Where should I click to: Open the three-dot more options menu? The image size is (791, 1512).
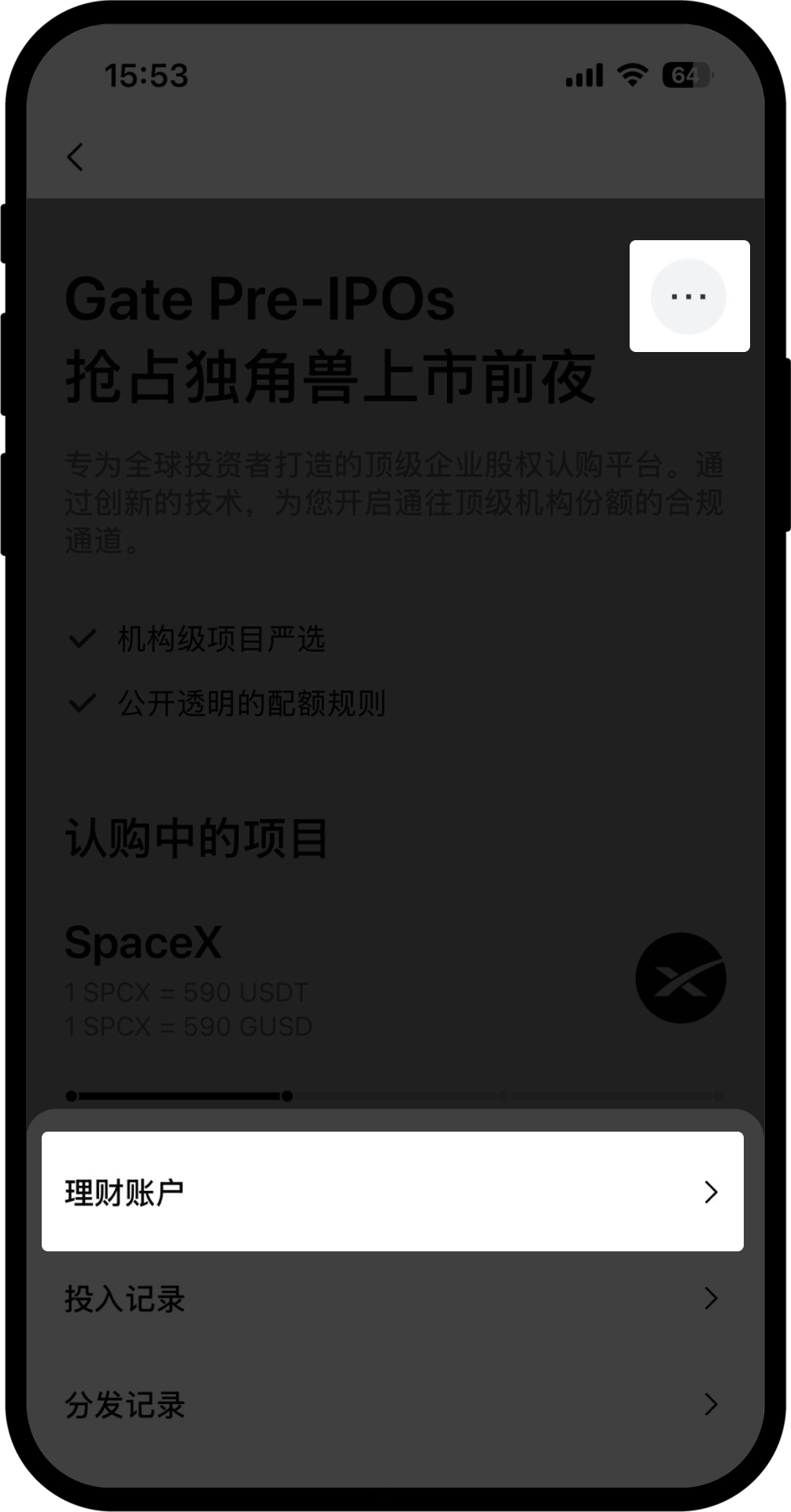688,297
